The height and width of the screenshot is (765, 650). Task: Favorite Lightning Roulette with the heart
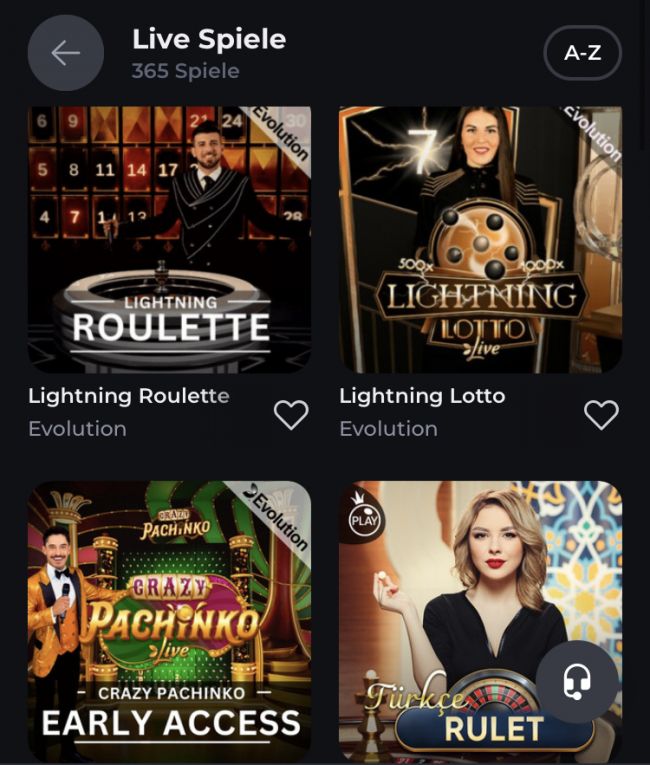[291, 414]
